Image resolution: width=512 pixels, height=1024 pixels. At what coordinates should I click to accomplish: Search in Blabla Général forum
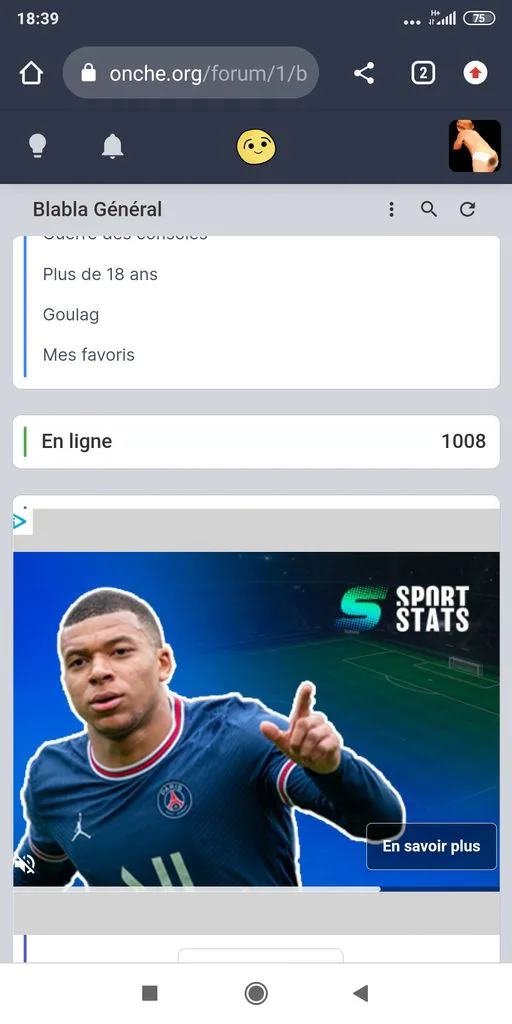[x=428, y=209]
